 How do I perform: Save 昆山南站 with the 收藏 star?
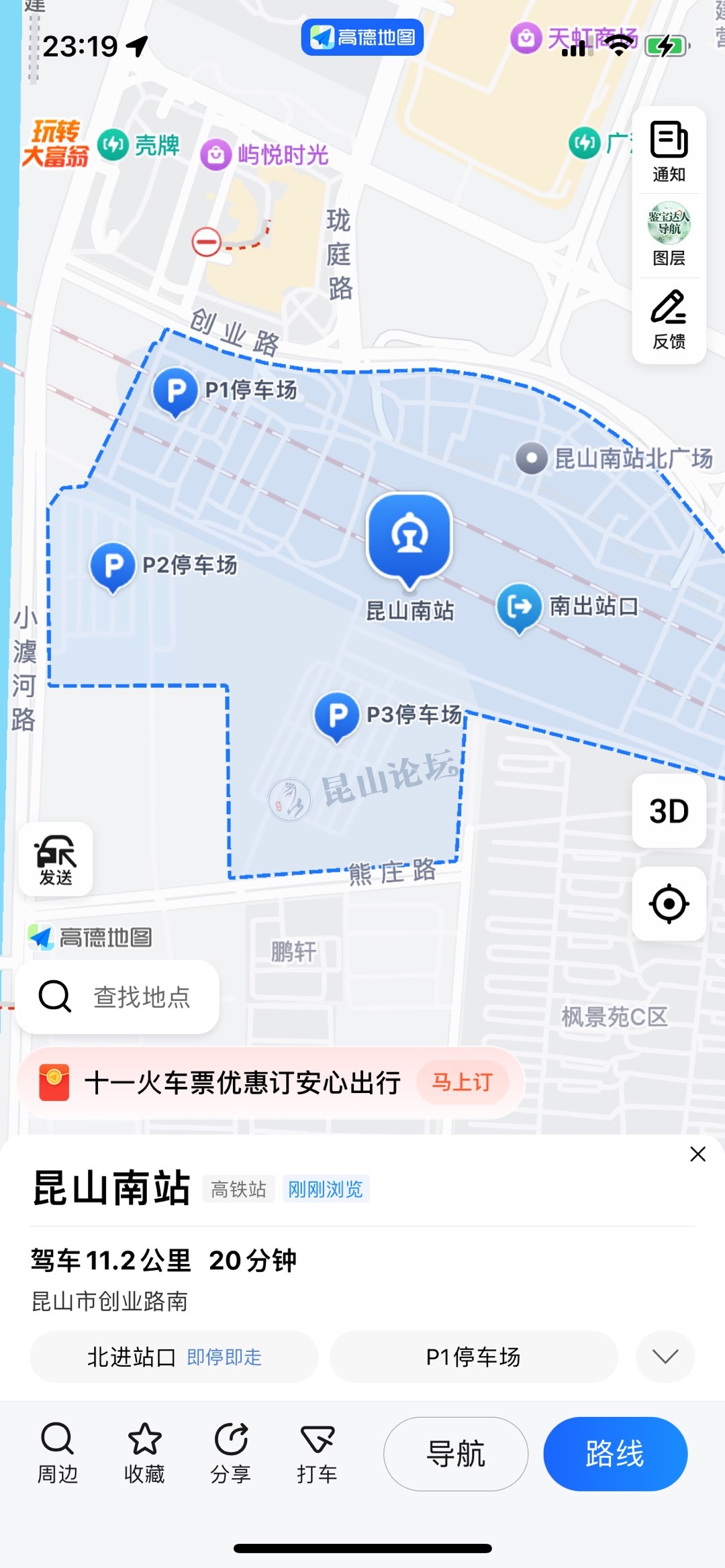[x=144, y=1453]
